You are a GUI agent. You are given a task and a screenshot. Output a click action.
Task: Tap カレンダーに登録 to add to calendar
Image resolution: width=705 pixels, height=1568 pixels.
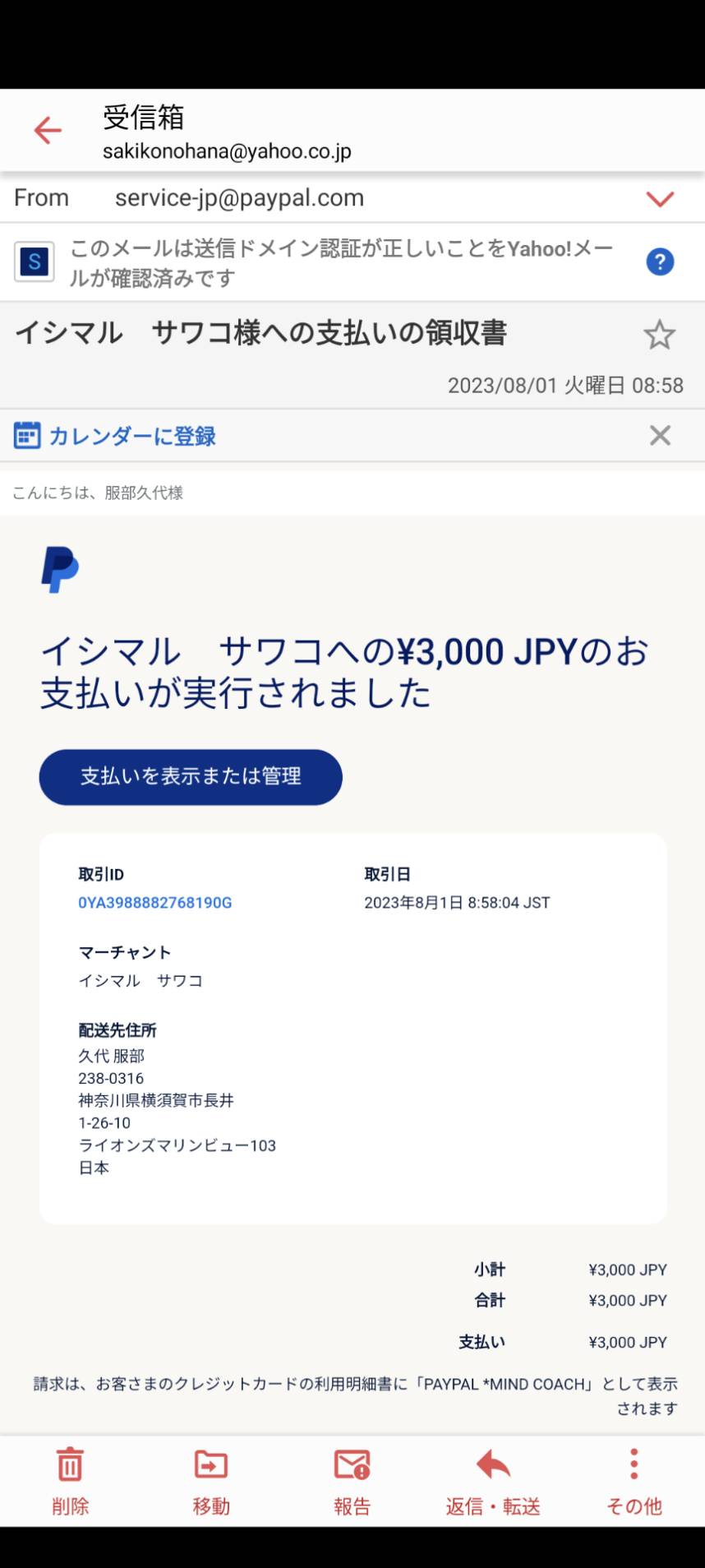pyautogui.click(x=115, y=436)
